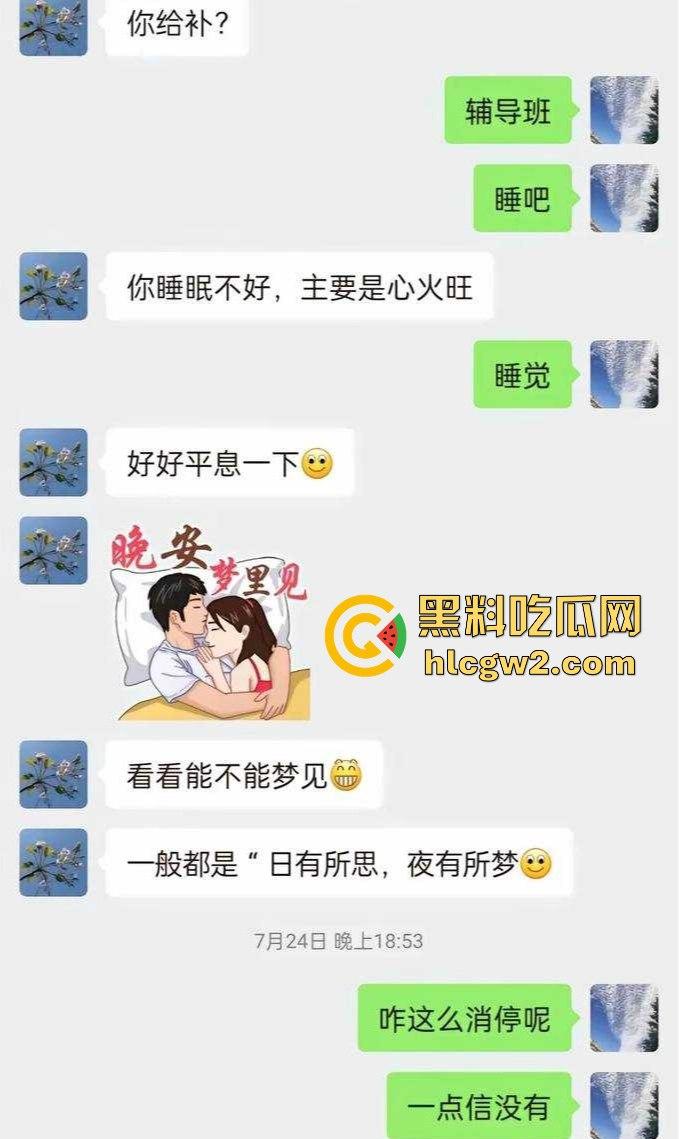Open the 晚安梦里见 sticker image
The width and height of the screenshot is (679, 1139).
click(210, 618)
